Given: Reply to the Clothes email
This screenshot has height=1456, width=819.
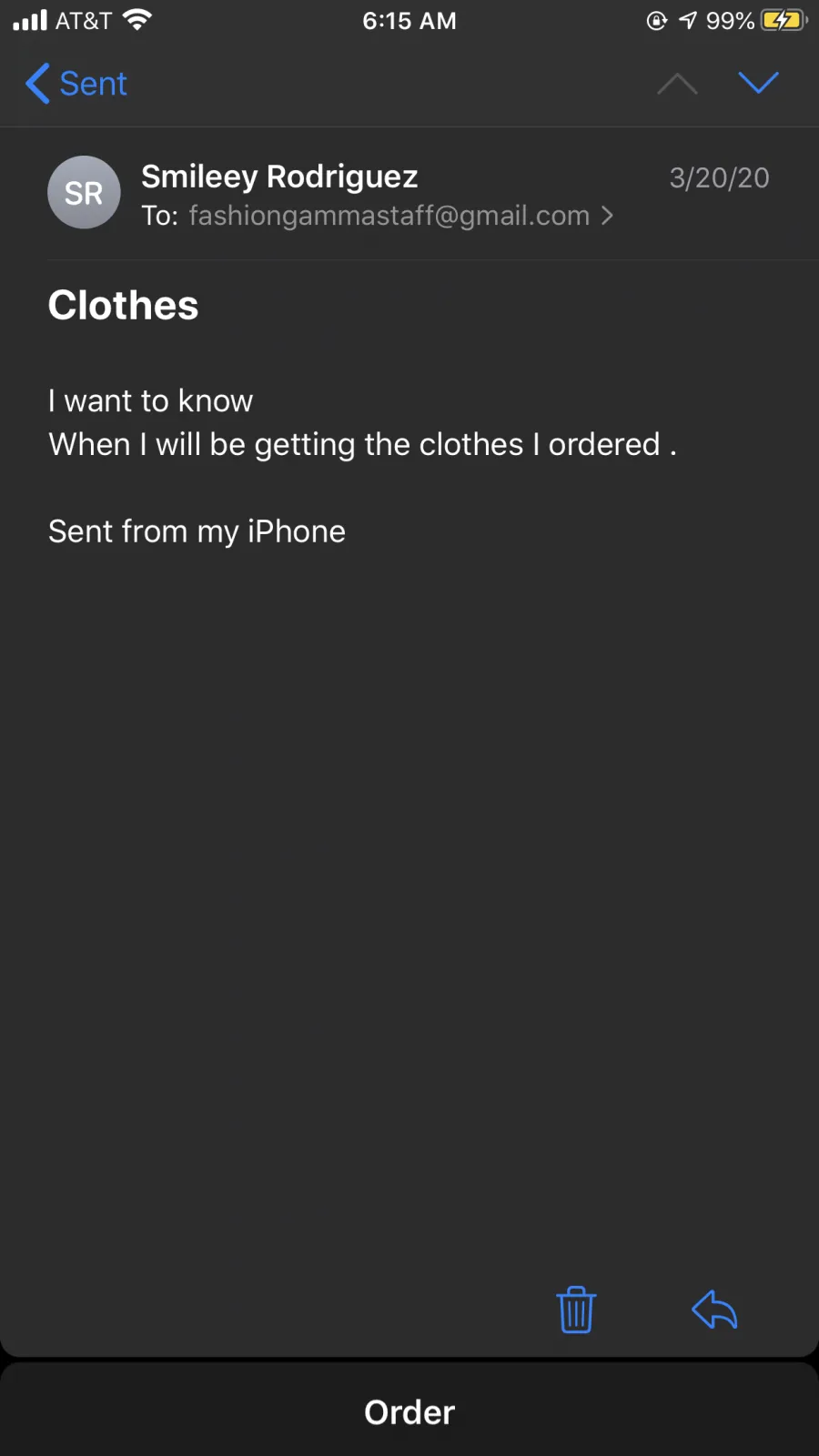Looking at the screenshot, I should [714, 1309].
